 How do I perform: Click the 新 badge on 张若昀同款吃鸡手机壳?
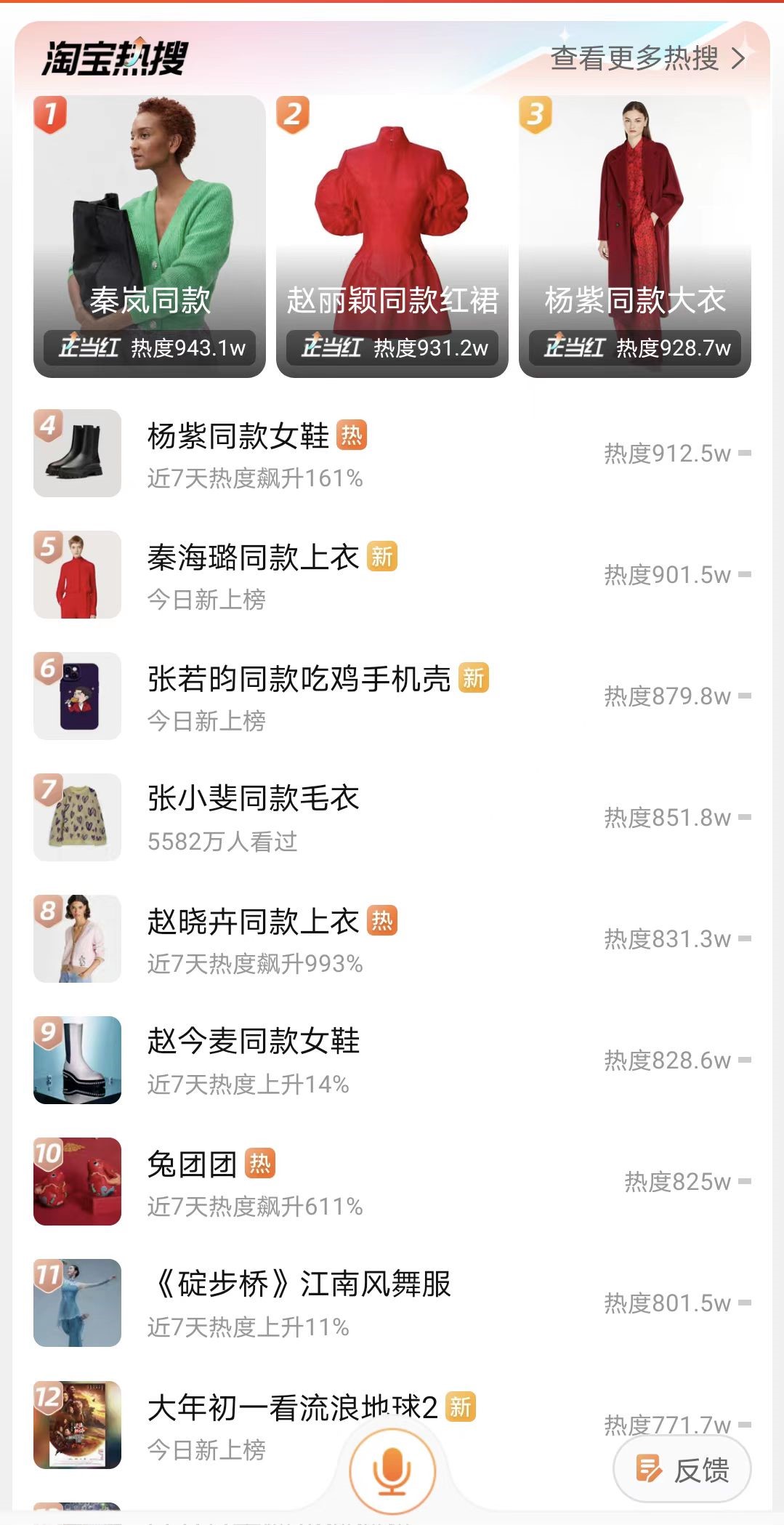(474, 678)
